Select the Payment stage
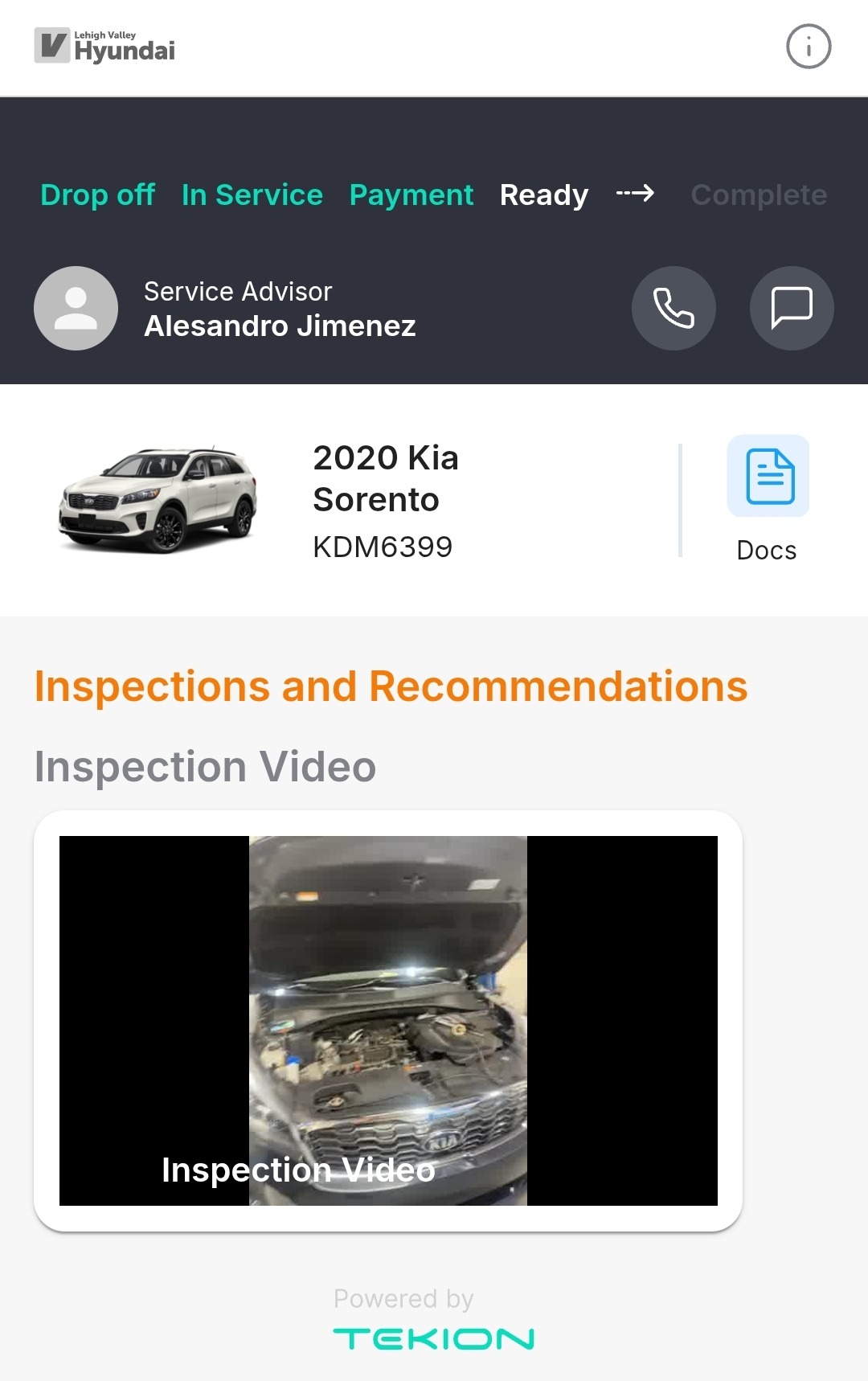 [411, 195]
